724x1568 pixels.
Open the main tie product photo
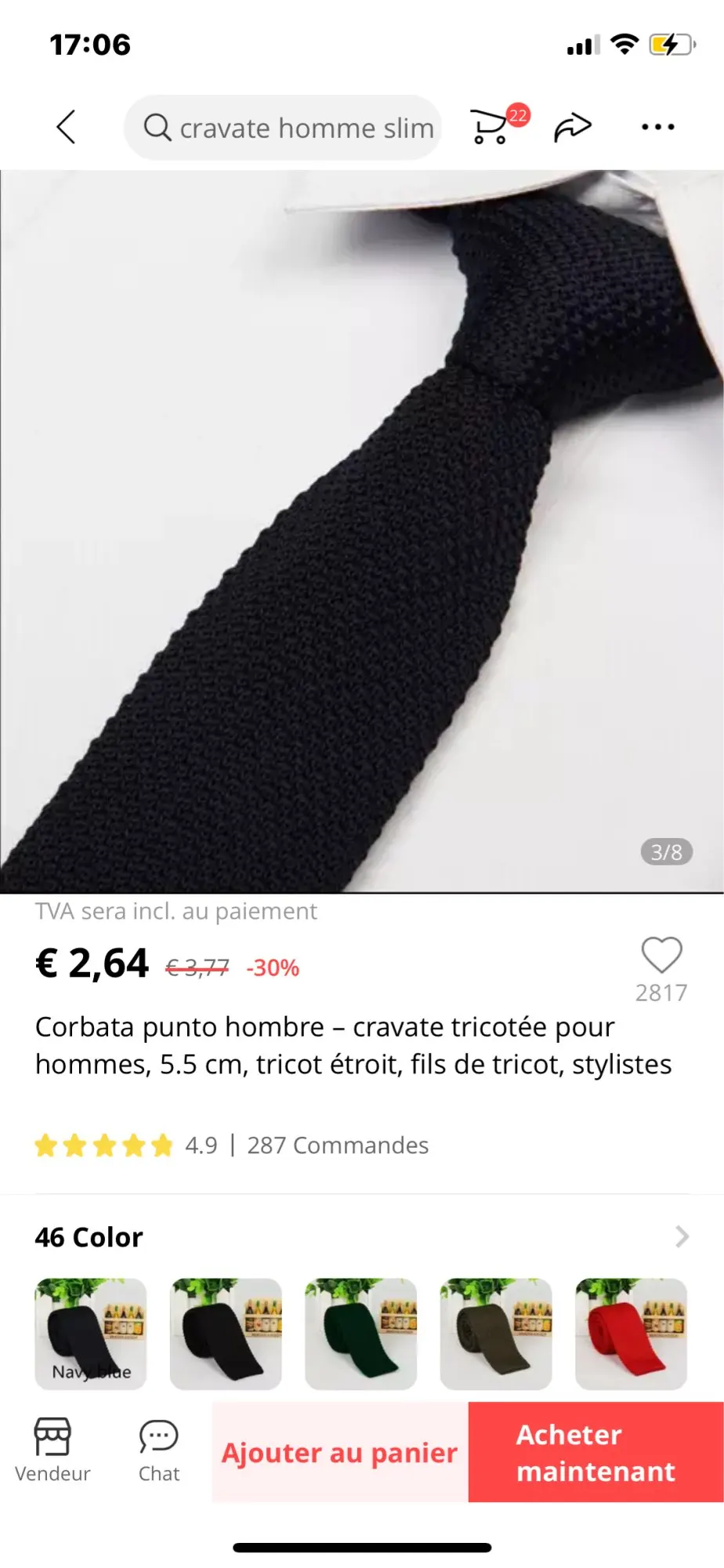(x=362, y=532)
